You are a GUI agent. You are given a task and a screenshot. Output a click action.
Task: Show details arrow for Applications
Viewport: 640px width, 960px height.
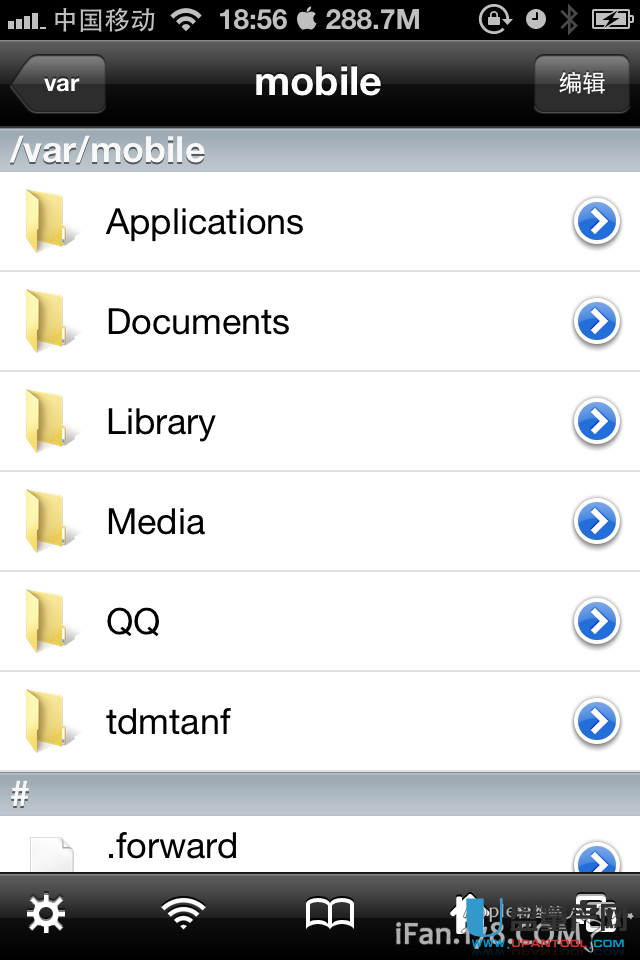pos(597,222)
